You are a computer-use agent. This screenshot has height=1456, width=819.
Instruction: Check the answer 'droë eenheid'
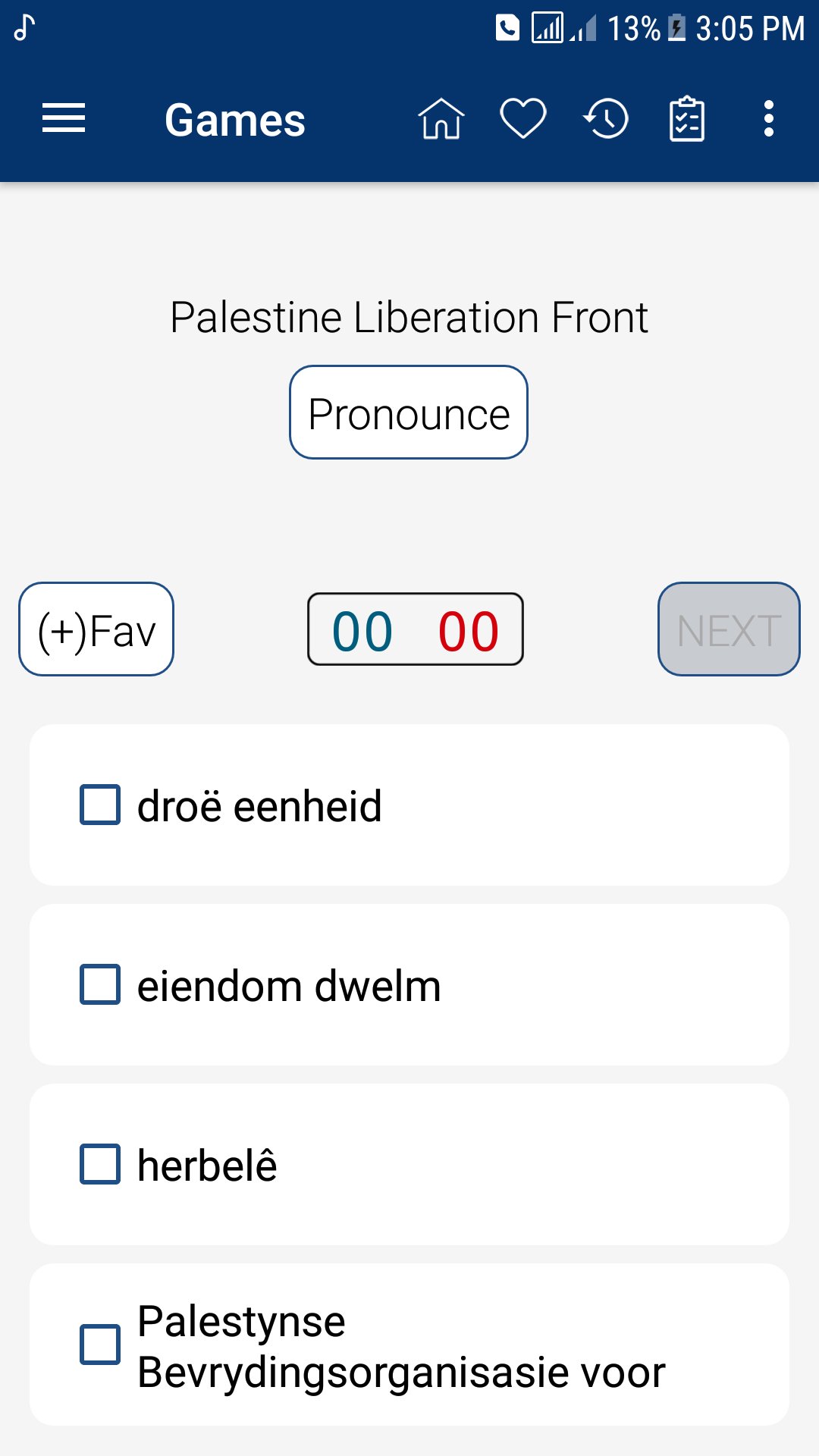pyautogui.click(x=101, y=805)
